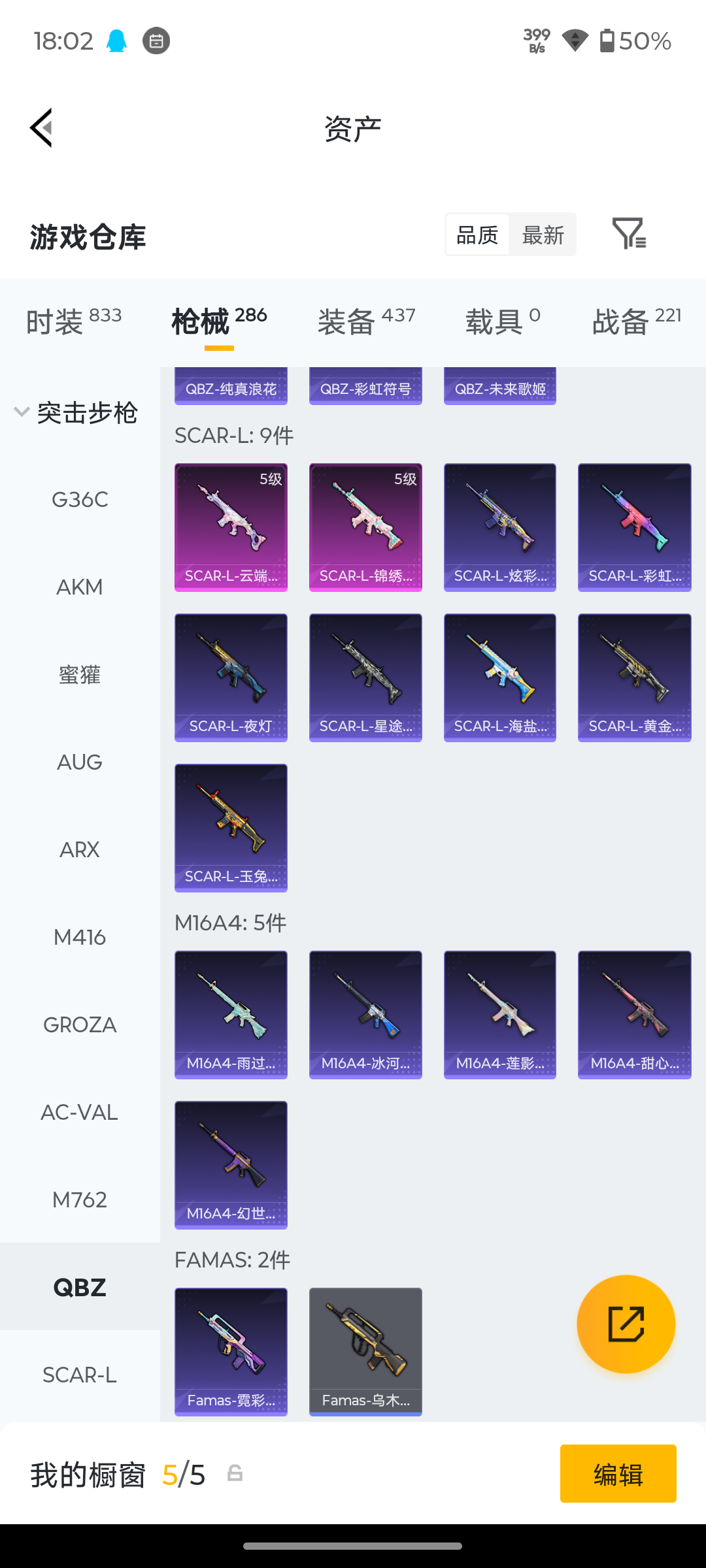The width and height of the screenshot is (706, 1568).
Task: View the SCAR-L-夜灯 skin
Action: pyautogui.click(x=231, y=678)
